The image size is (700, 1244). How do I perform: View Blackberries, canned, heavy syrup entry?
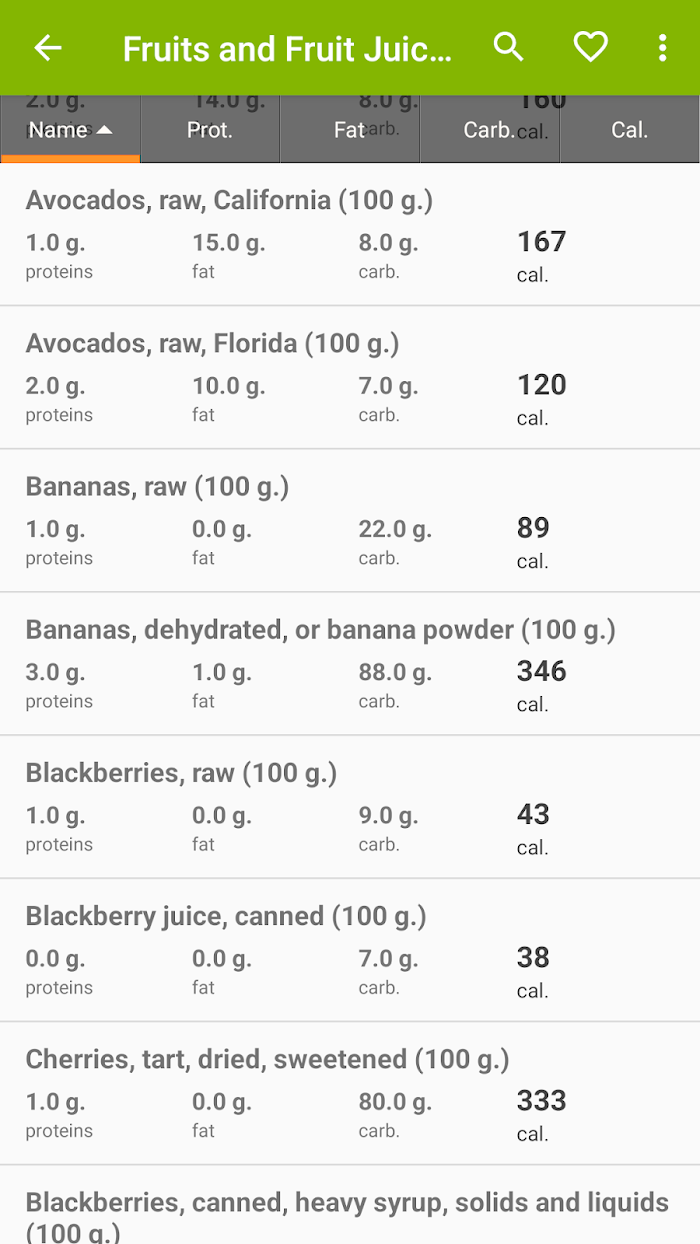pos(350,1205)
